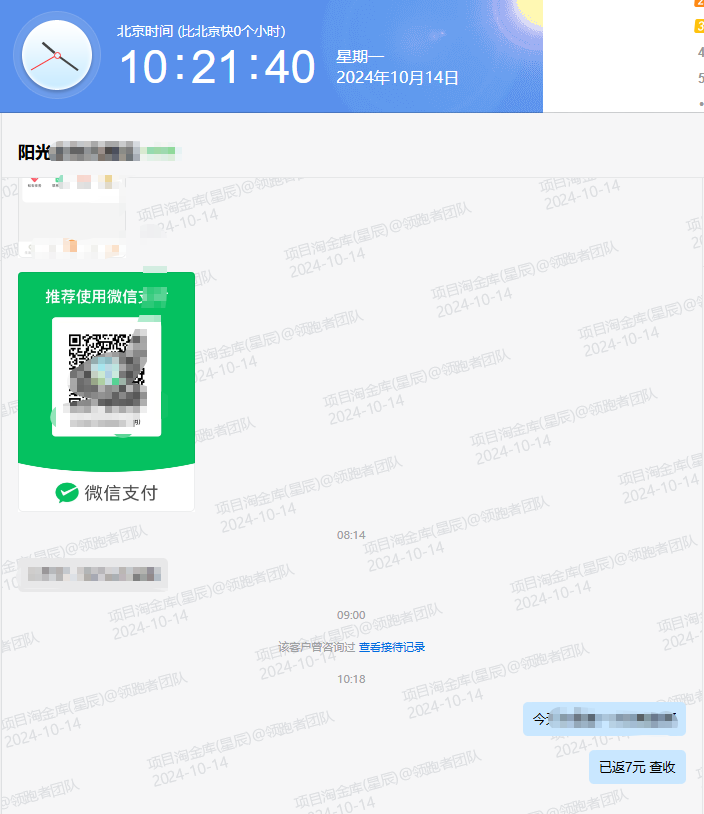Image resolution: width=704 pixels, height=814 pixels.
Task: Open the WeChat Pay QR image message
Action: click(x=106, y=391)
